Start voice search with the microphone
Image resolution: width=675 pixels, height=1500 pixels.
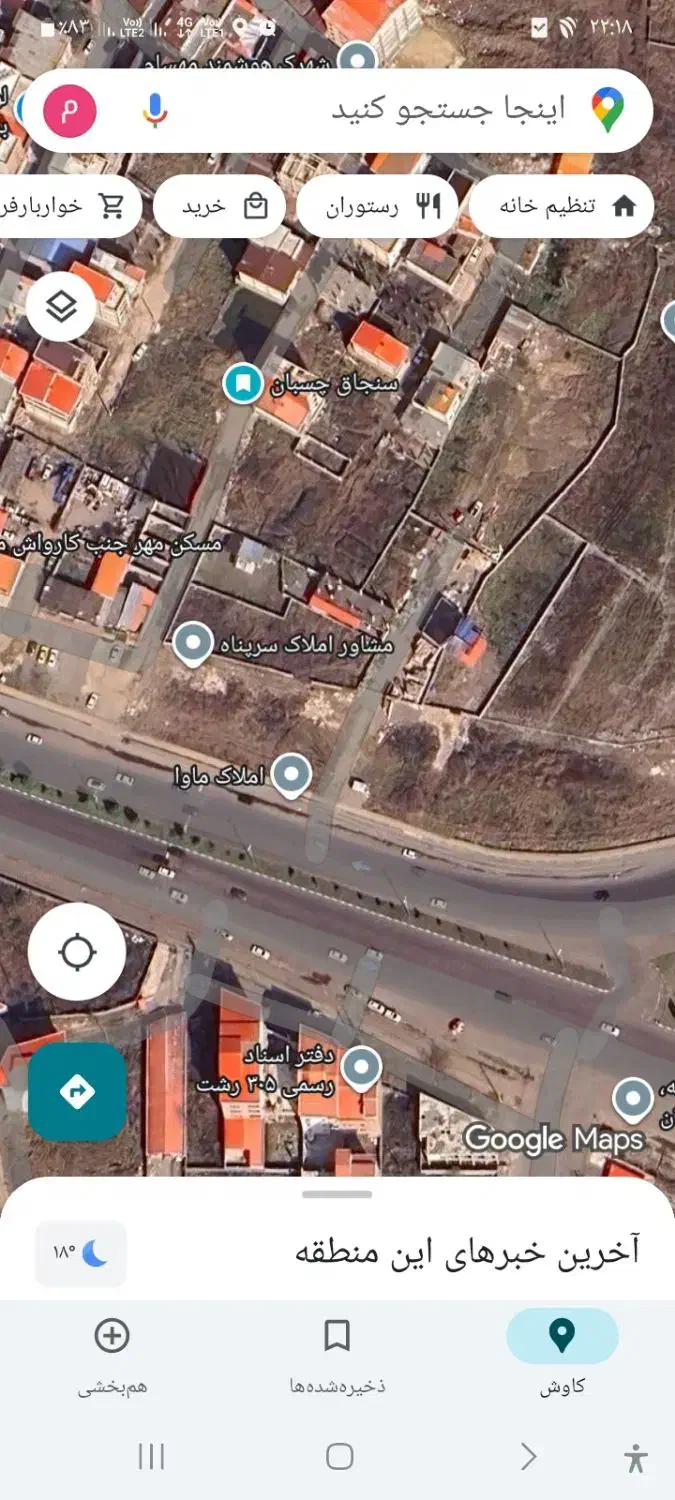pyautogui.click(x=154, y=110)
